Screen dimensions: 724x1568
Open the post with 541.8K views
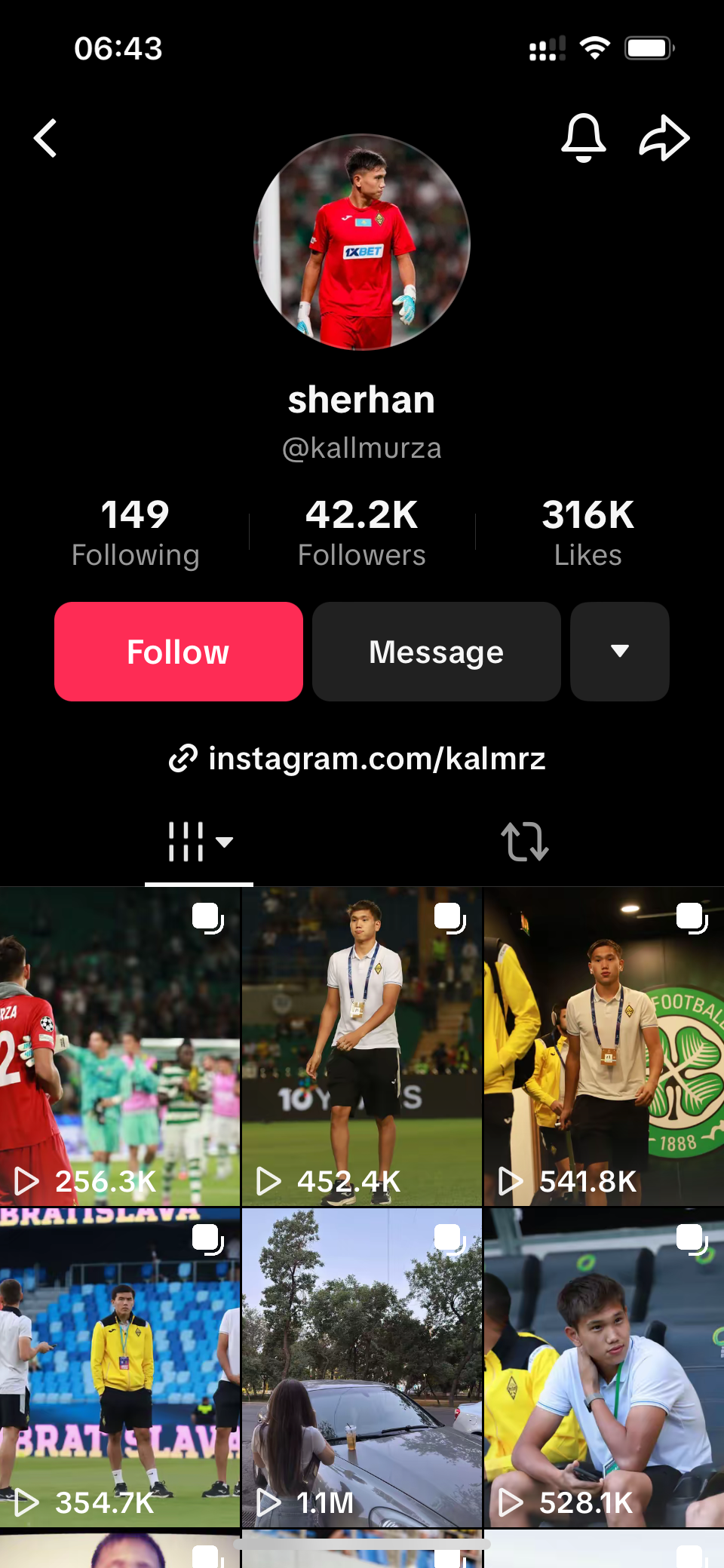coord(604,1046)
